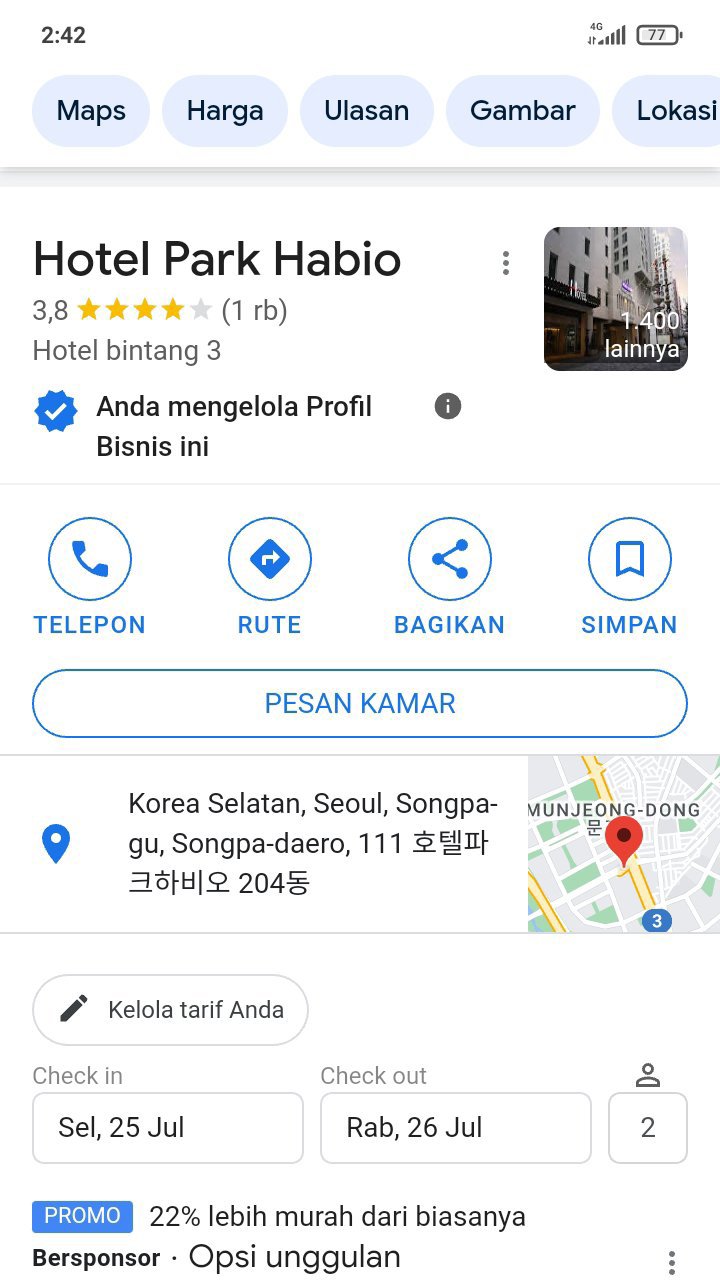This screenshot has width=720, height=1280.
Task: Open the Ulasan chip
Action: [x=367, y=110]
